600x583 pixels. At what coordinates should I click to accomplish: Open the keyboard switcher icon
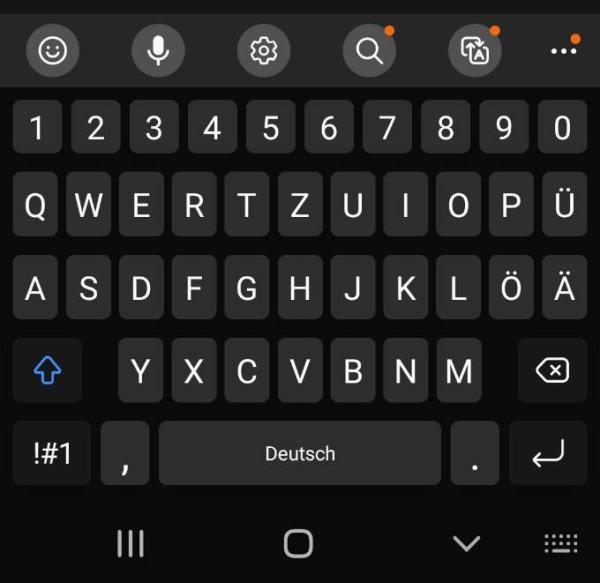pyautogui.click(x=561, y=543)
